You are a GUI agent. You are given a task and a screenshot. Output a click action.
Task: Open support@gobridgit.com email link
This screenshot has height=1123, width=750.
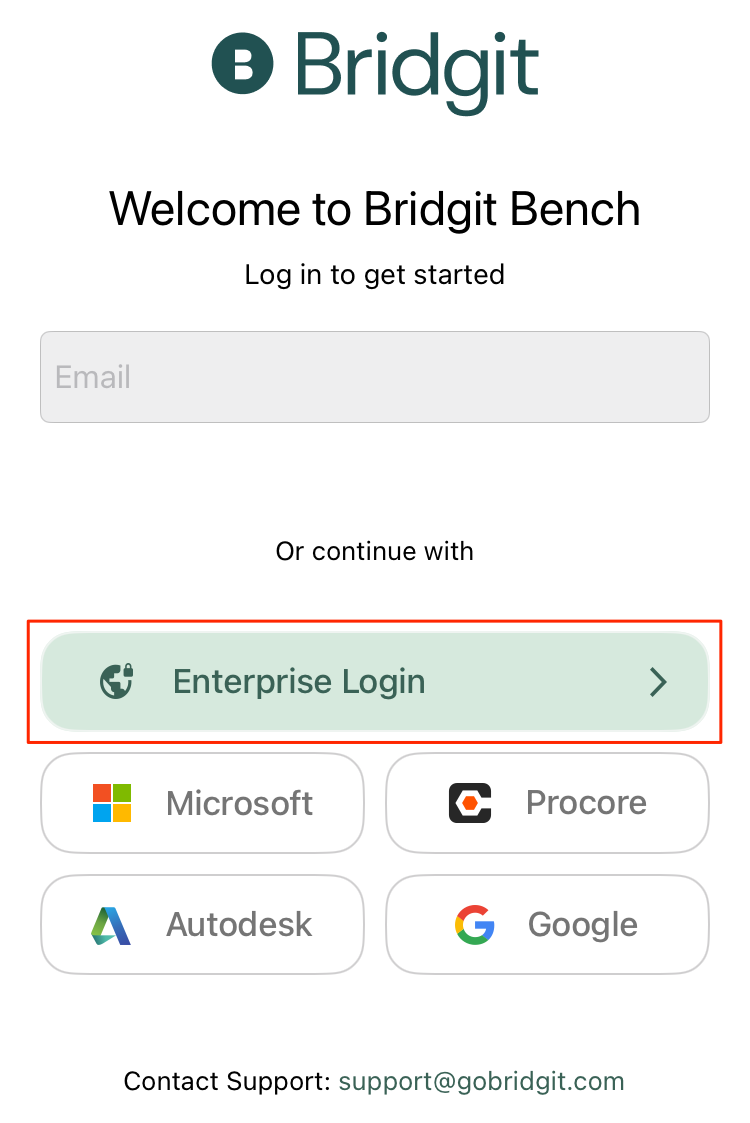[481, 1081]
